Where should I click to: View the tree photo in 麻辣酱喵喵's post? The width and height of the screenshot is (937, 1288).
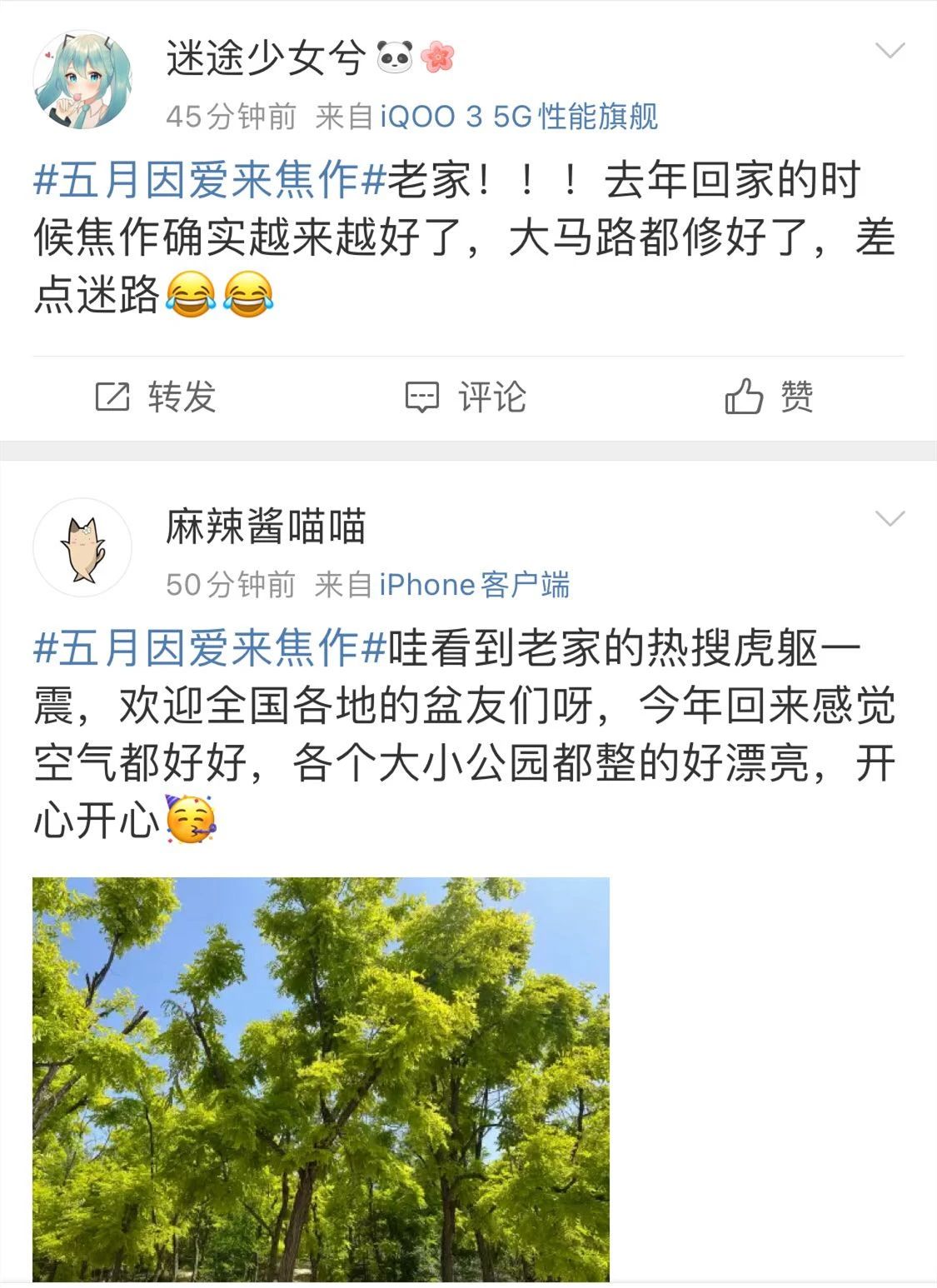pos(321,1079)
